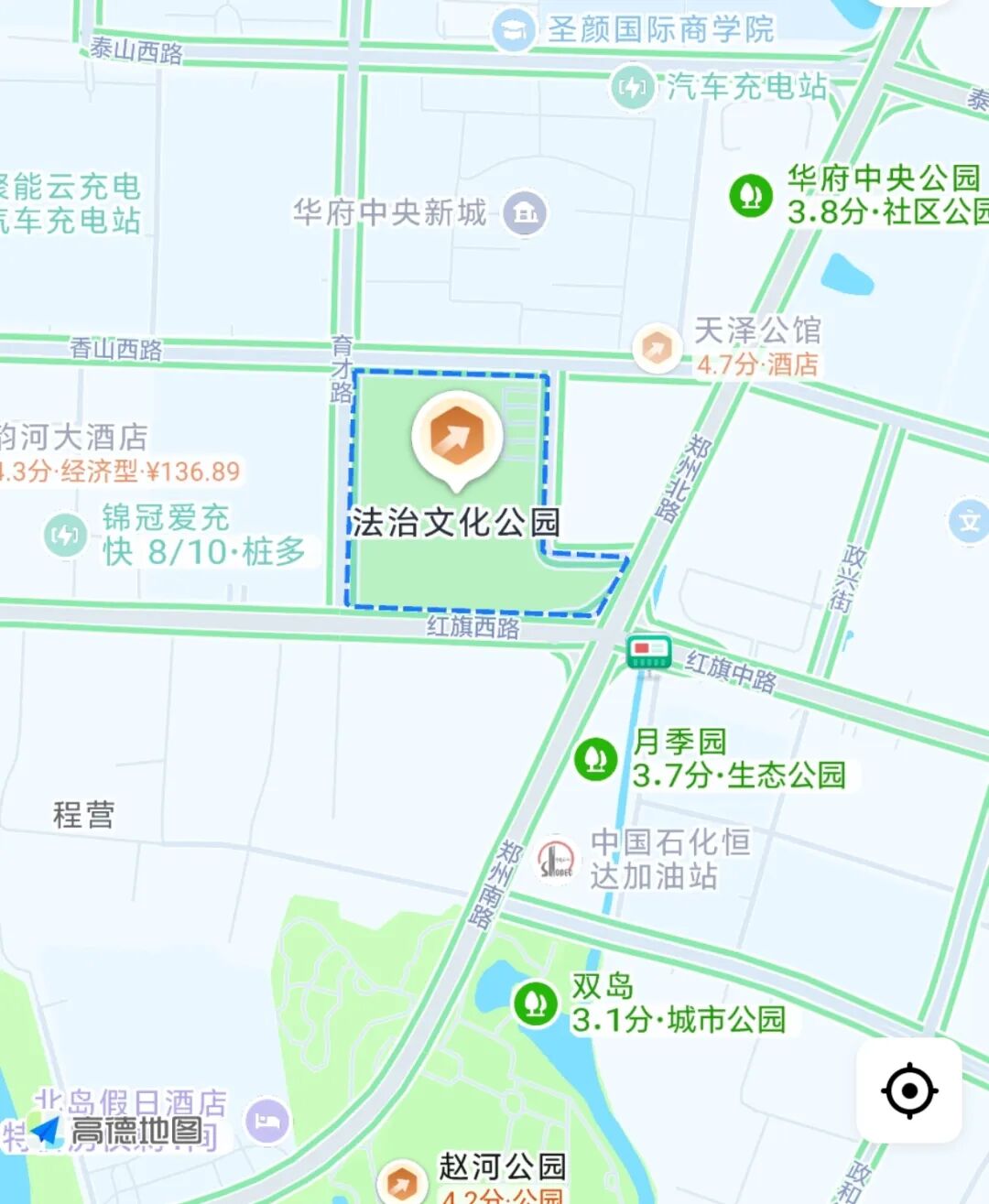
Task: Tap the 汽车充电站 charging station icon
Action: click(x=634, y=87)
